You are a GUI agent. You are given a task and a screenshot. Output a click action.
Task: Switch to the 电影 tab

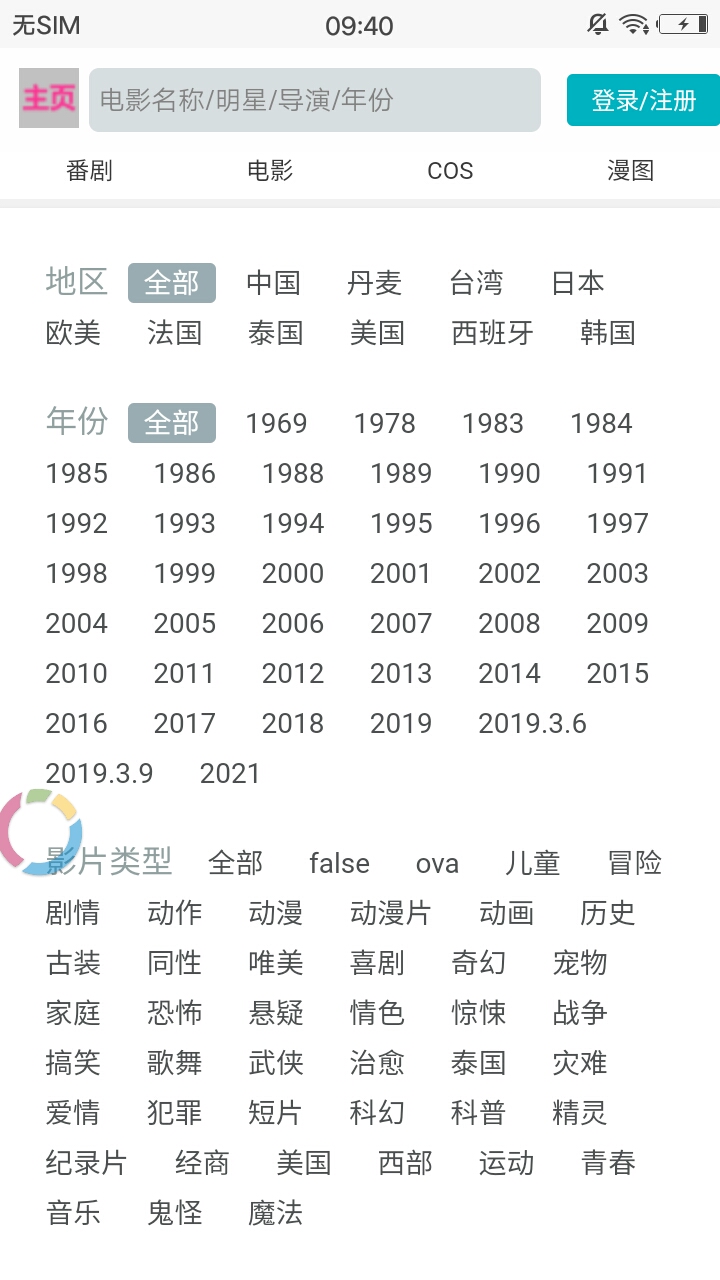coord(270,171)
